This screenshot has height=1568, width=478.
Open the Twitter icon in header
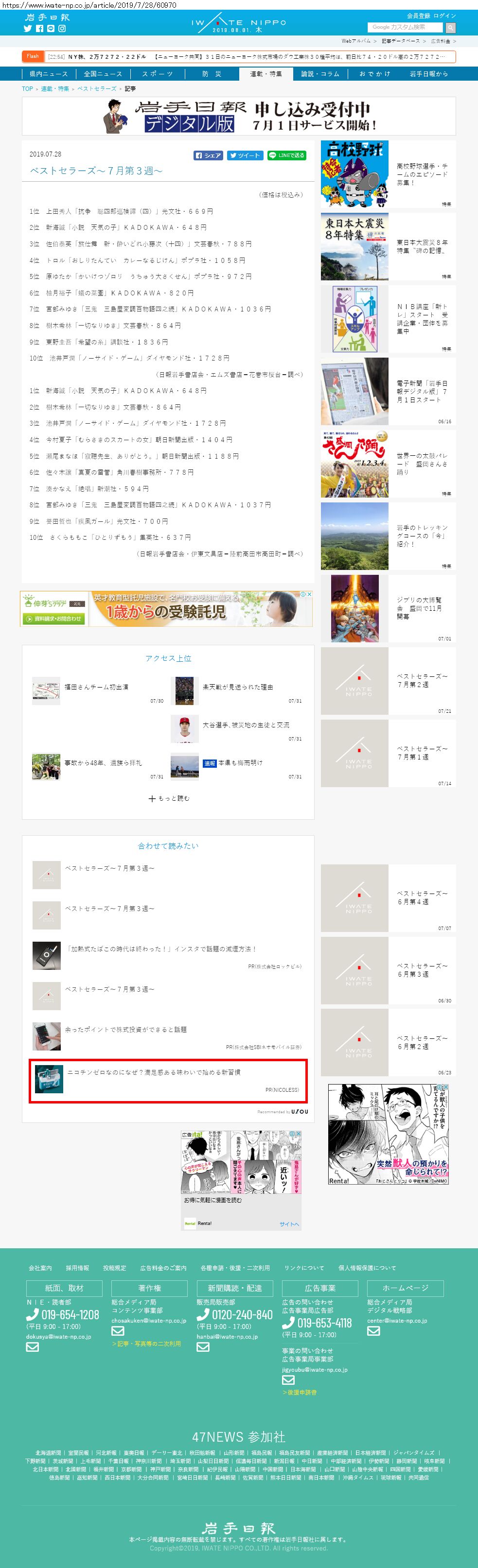(27, 29)
